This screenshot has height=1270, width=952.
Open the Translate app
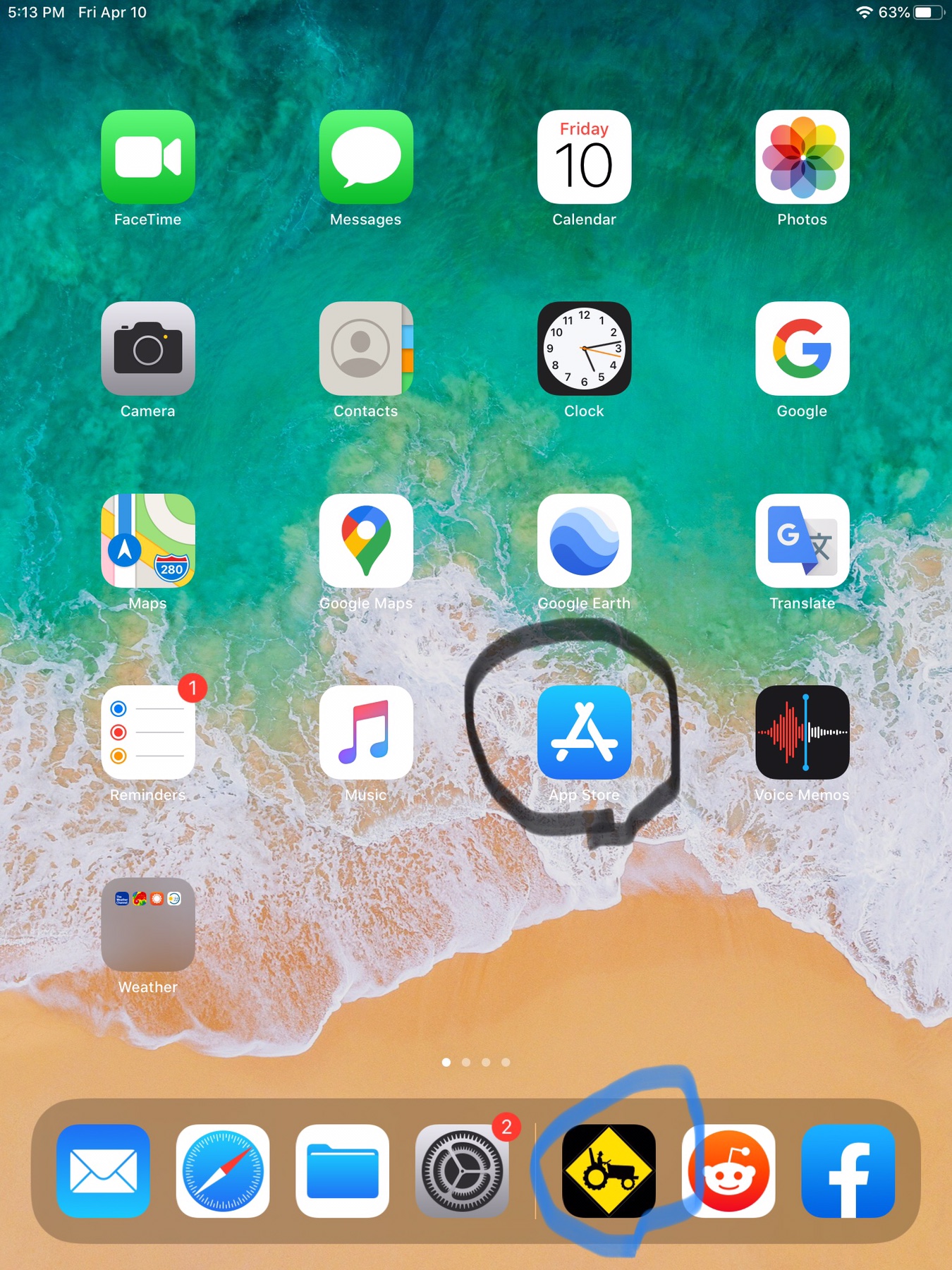click(802, 540)
